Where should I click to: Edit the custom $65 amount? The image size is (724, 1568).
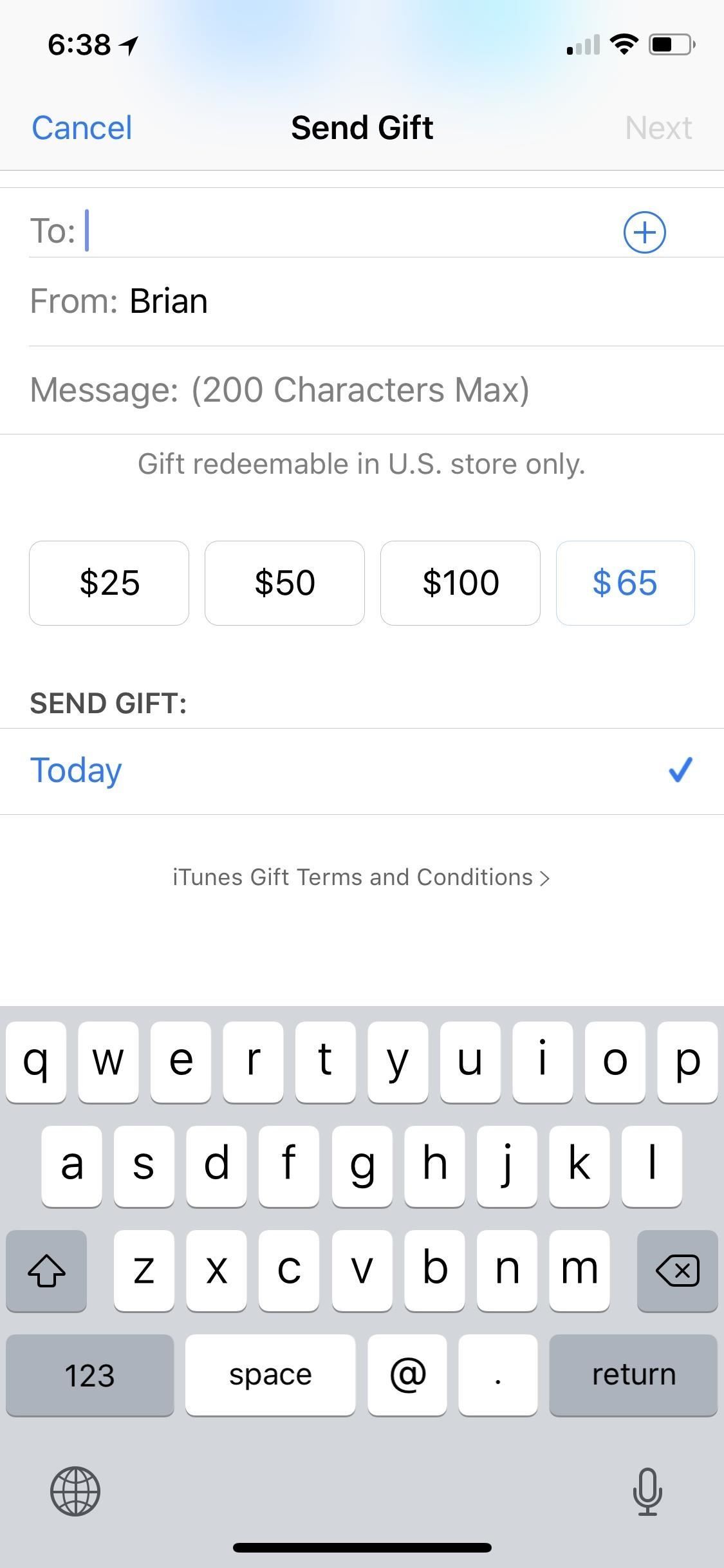pos(625,583)
